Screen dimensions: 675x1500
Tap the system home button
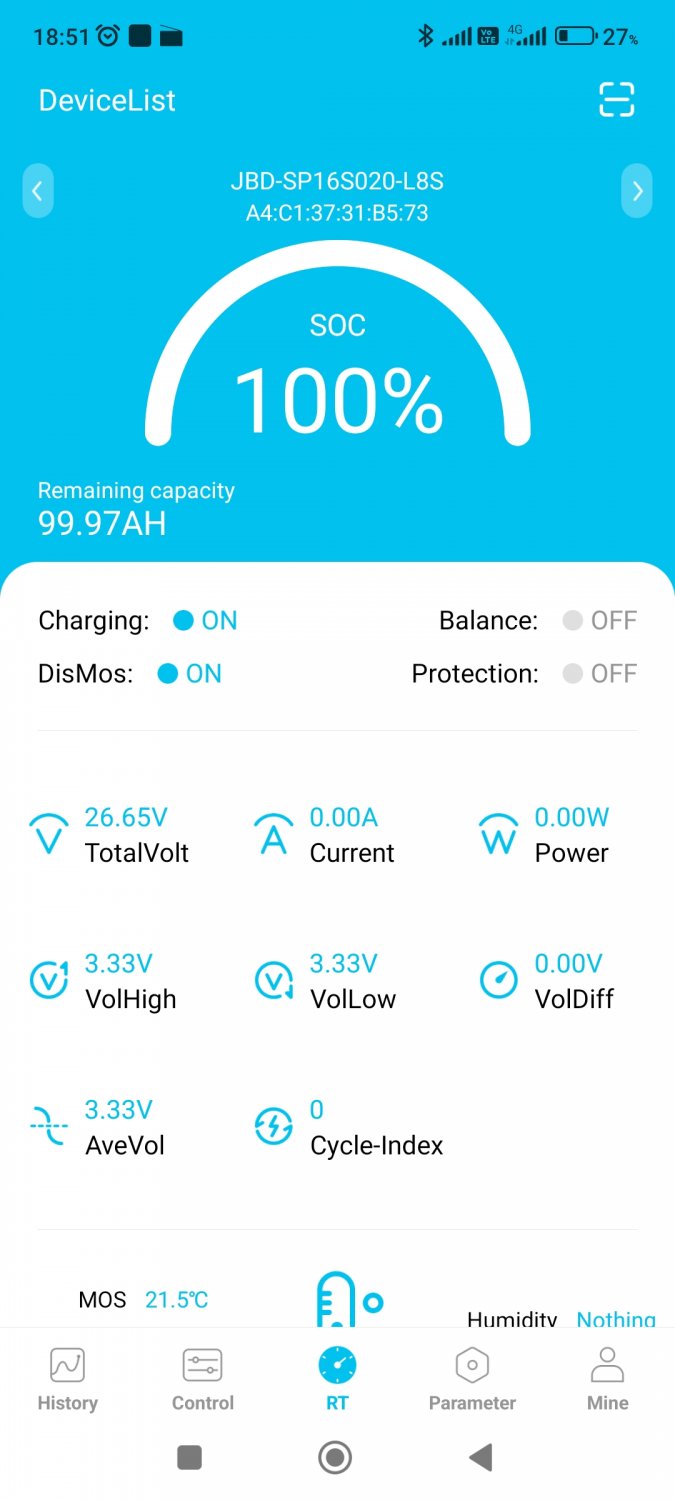click(x=335, y=1457)
